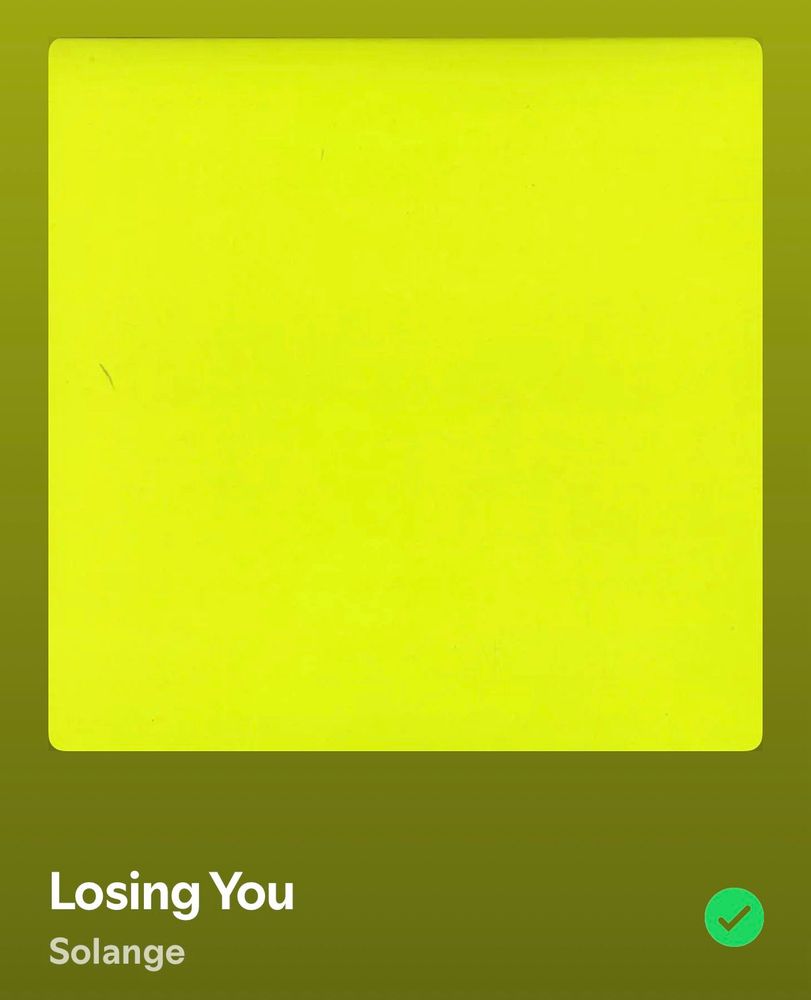The height and width of the screenshot is (1000, 811).
Task: Open the artist Solange
Action: (117, 952)
